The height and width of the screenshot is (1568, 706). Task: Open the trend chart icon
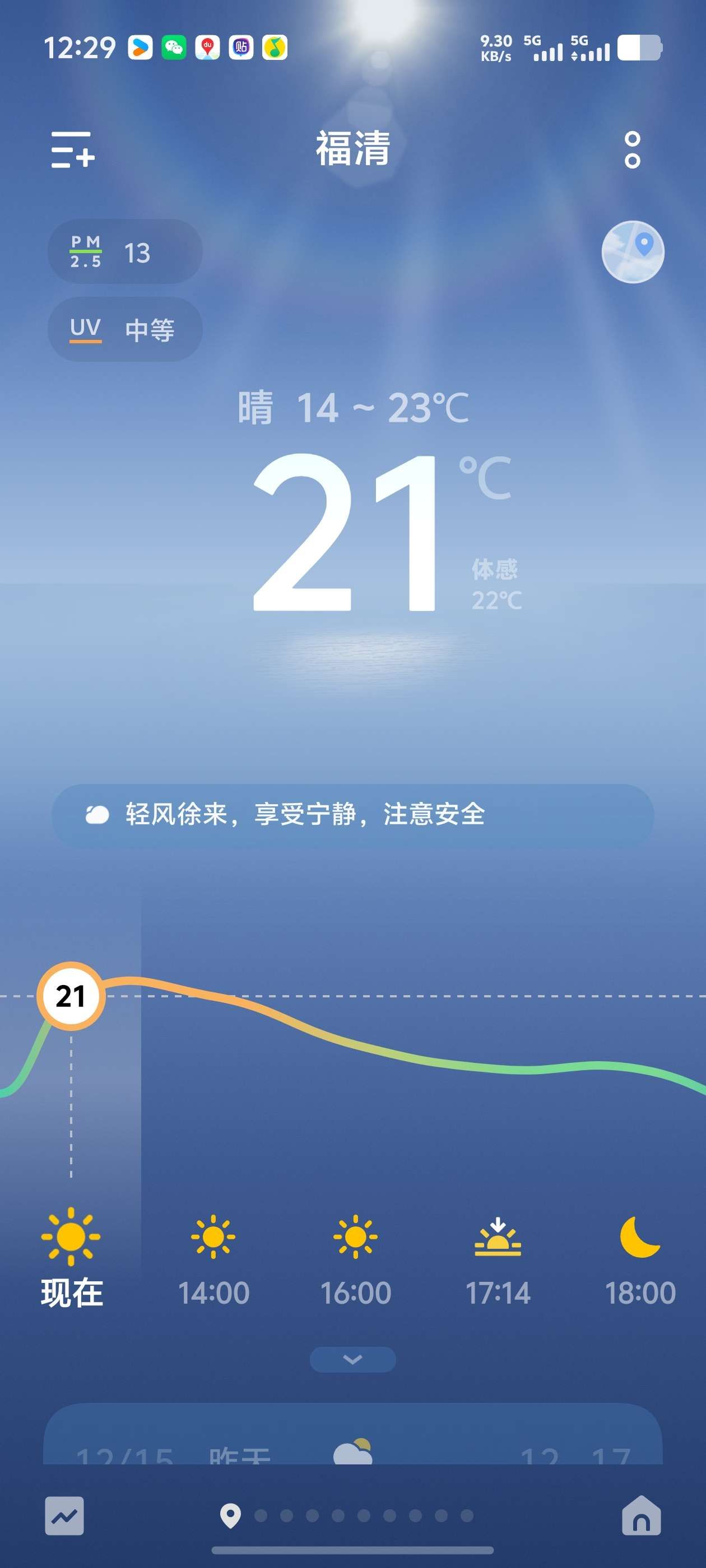(x=64, y=1516)
